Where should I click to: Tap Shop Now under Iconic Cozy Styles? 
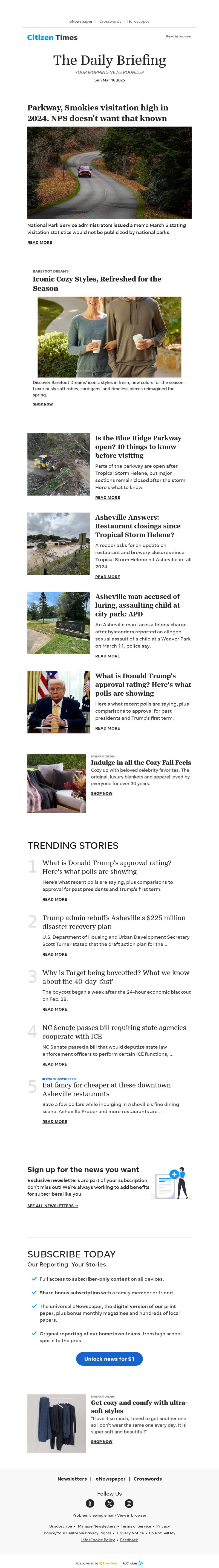[x=43, y=404]
